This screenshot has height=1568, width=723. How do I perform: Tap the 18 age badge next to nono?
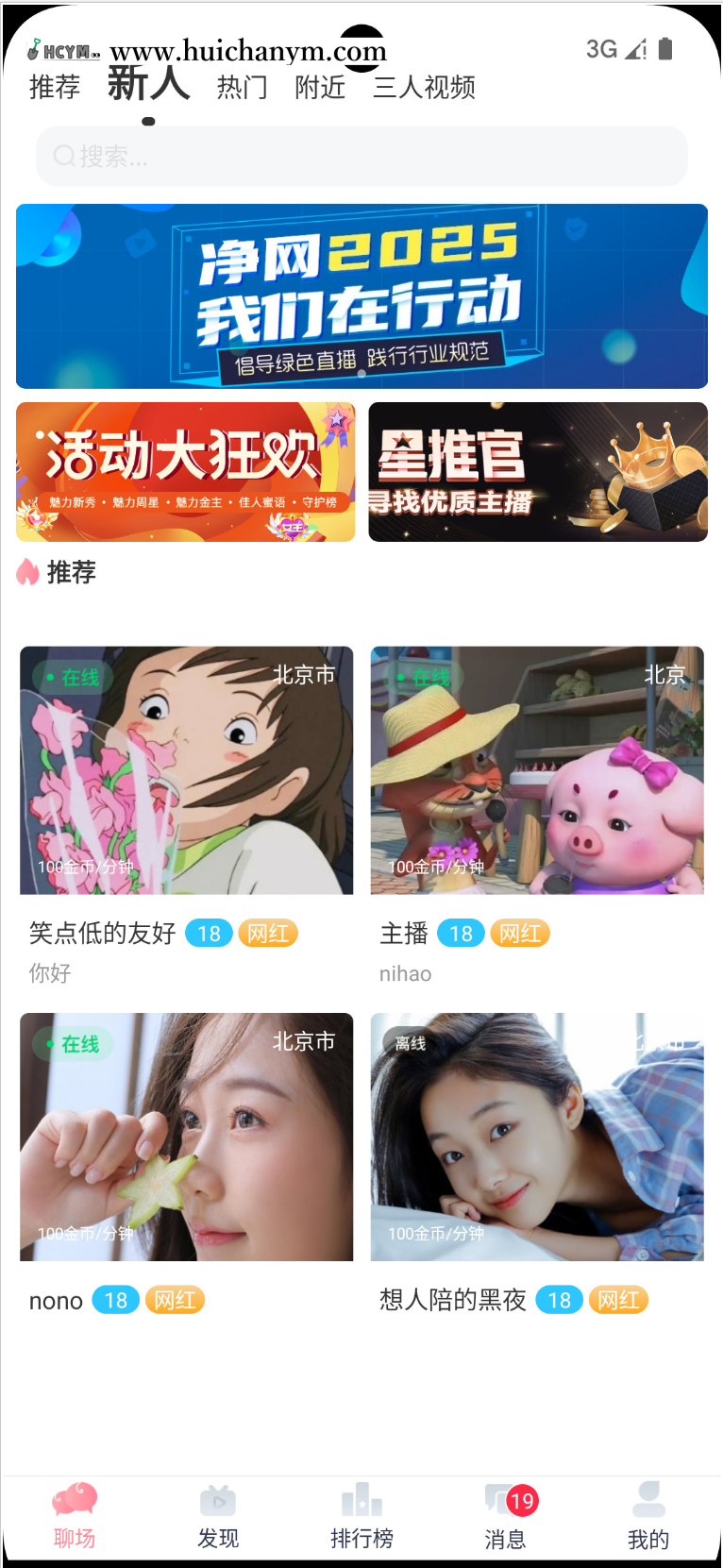115,1300
